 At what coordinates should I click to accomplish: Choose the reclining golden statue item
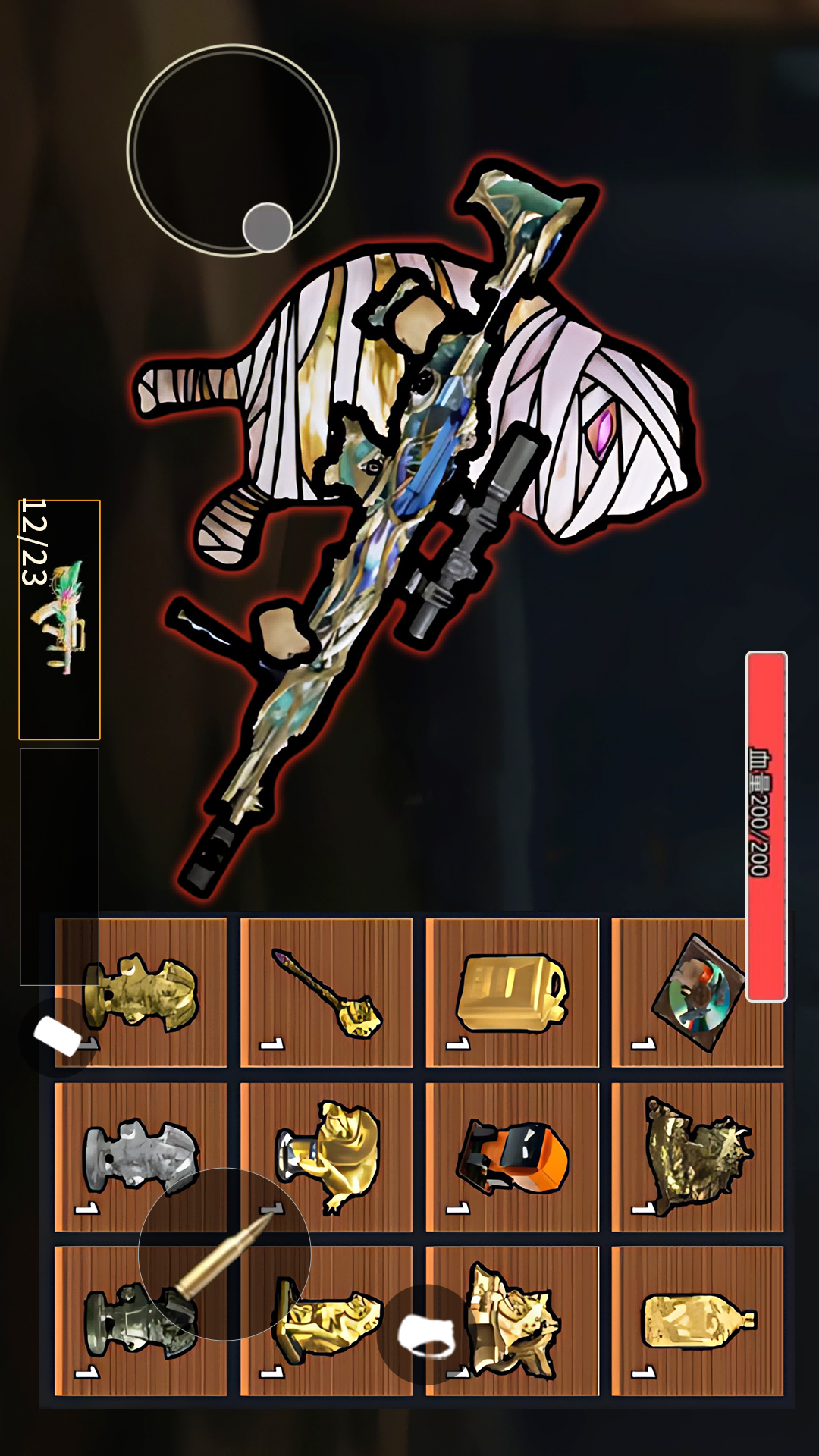(327, 1321)
